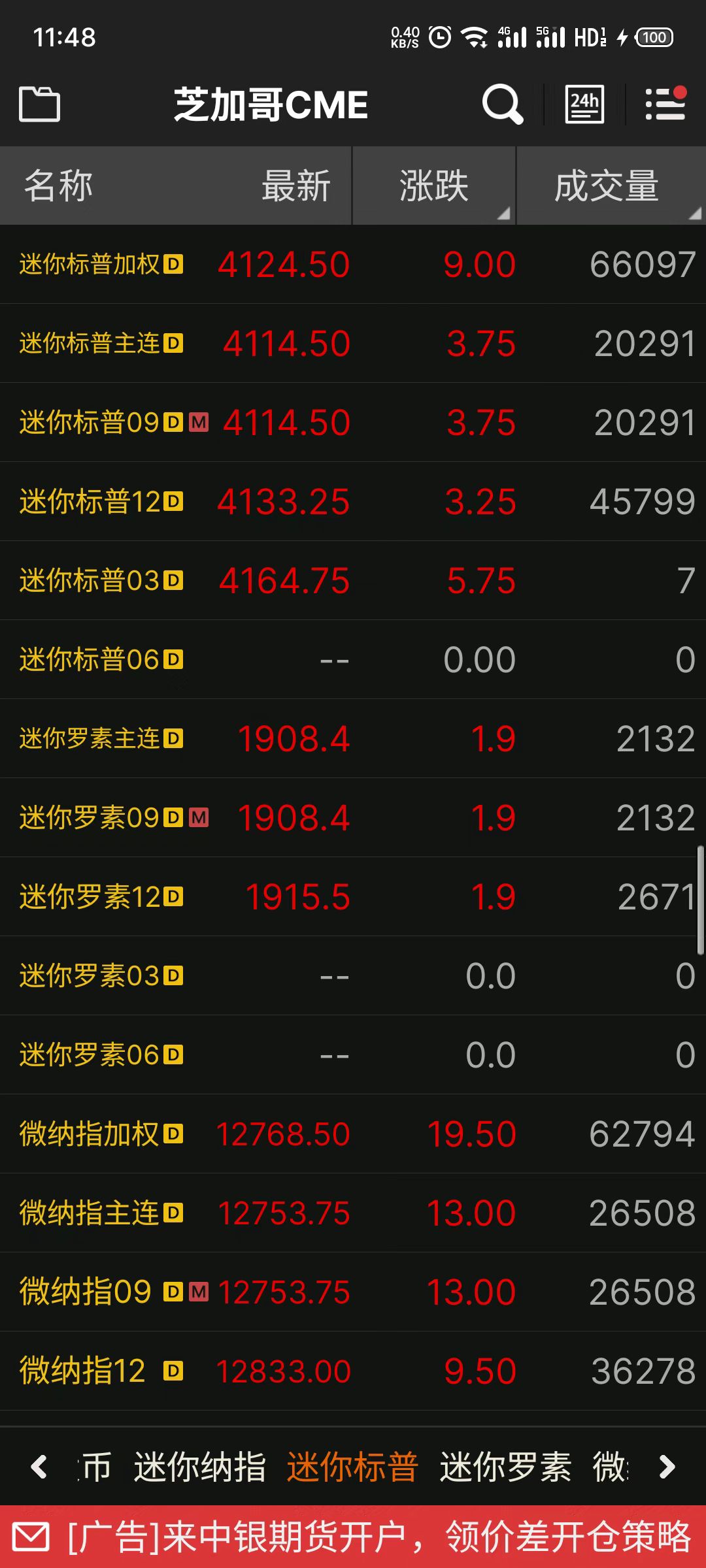
Task: Toggle the 涨跌 column dropdown
Action: 434,186
